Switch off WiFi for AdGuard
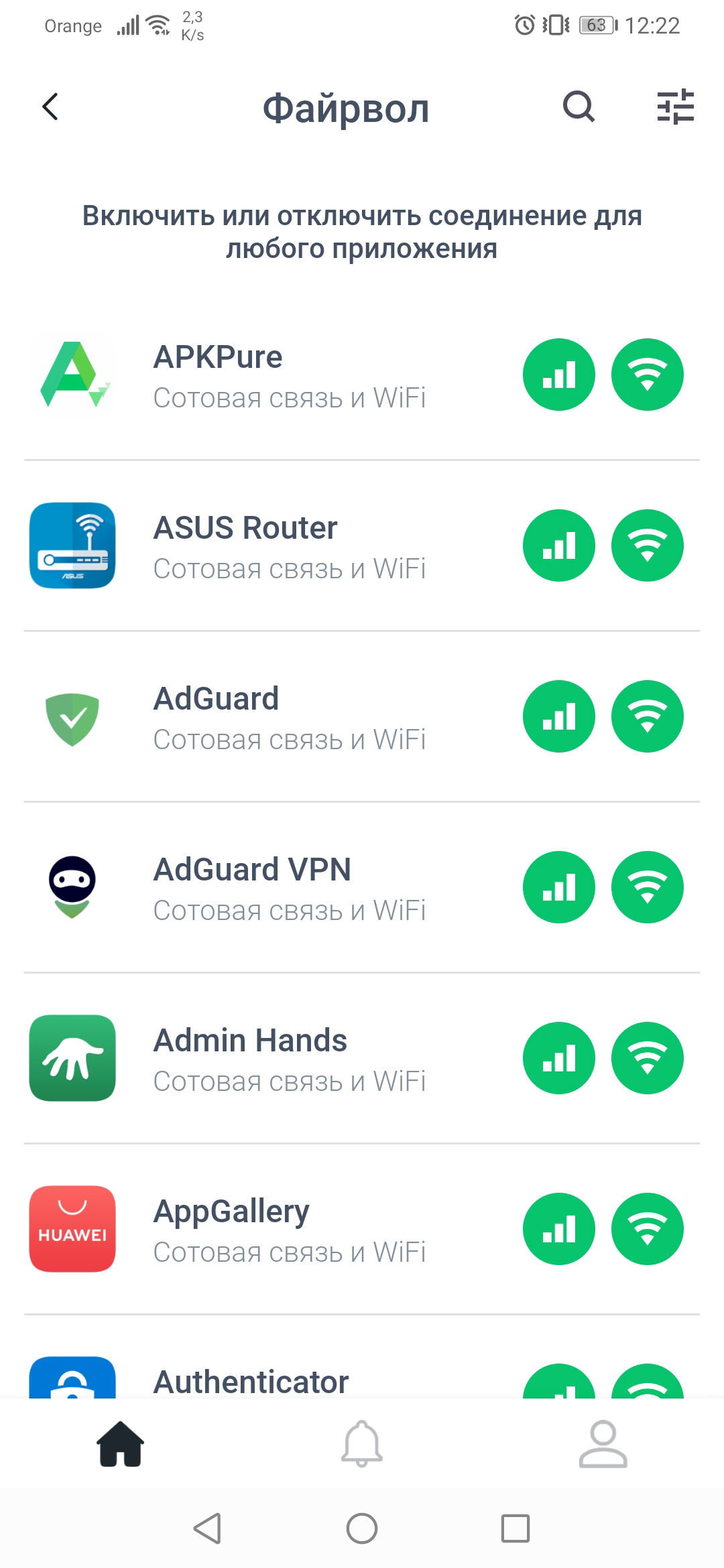Image resolution: width=724 pixels, height=1568 pixels. [x=647, y=716]
